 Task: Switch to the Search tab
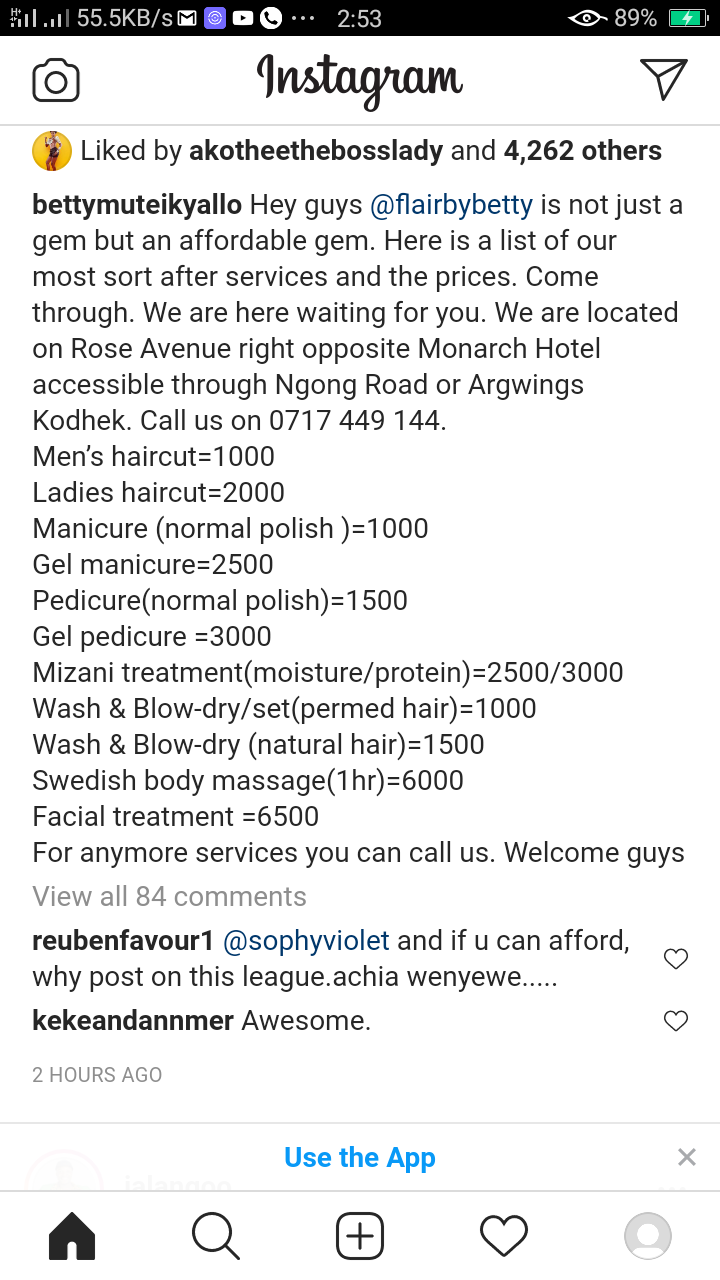(216, 1236)
